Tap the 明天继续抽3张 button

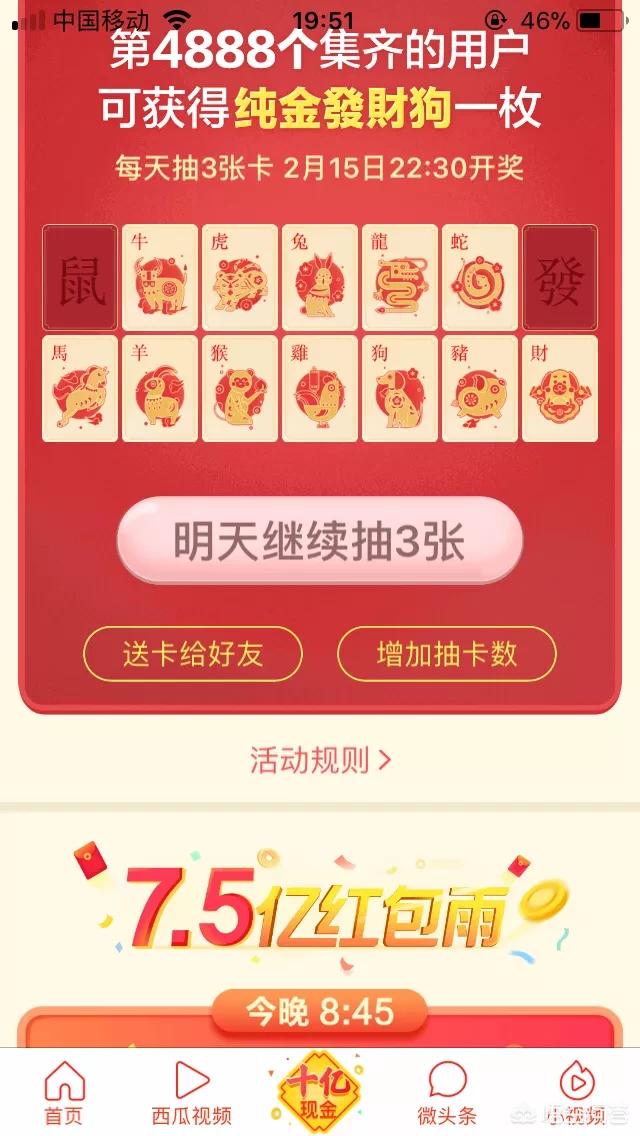319,541
